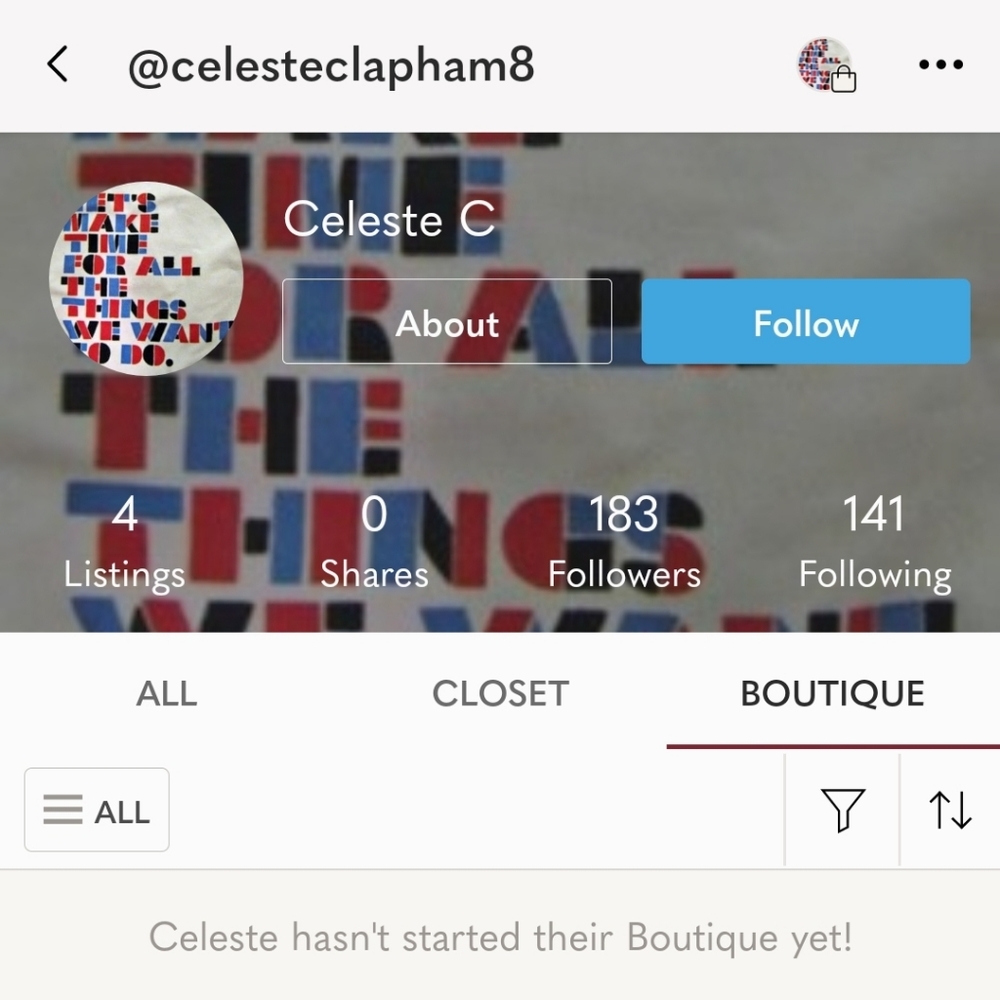View the 0 Shares count
Image resolution: width=1000 pixels, height=1000 pixels.
tap(374, 545)
